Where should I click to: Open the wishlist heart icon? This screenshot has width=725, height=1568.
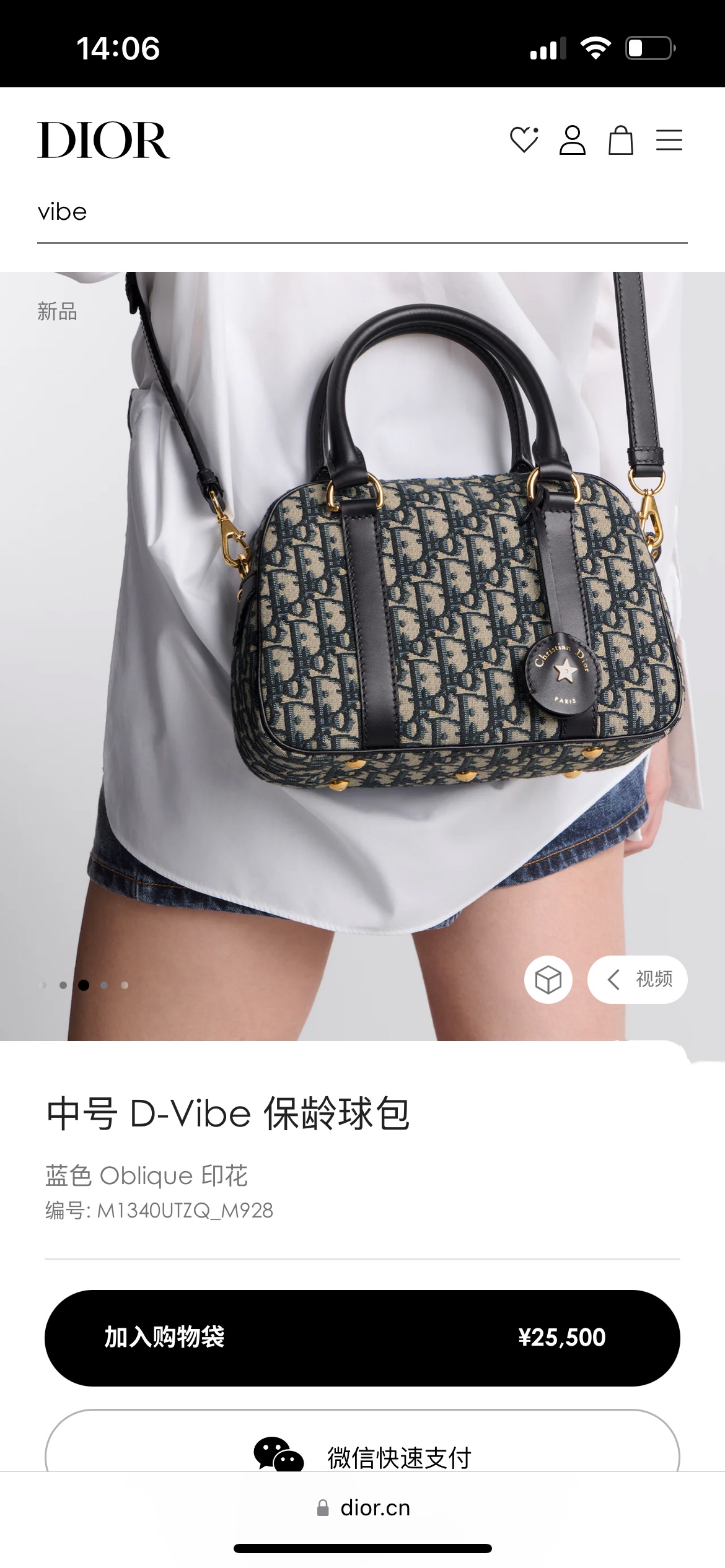coord(524,140)
